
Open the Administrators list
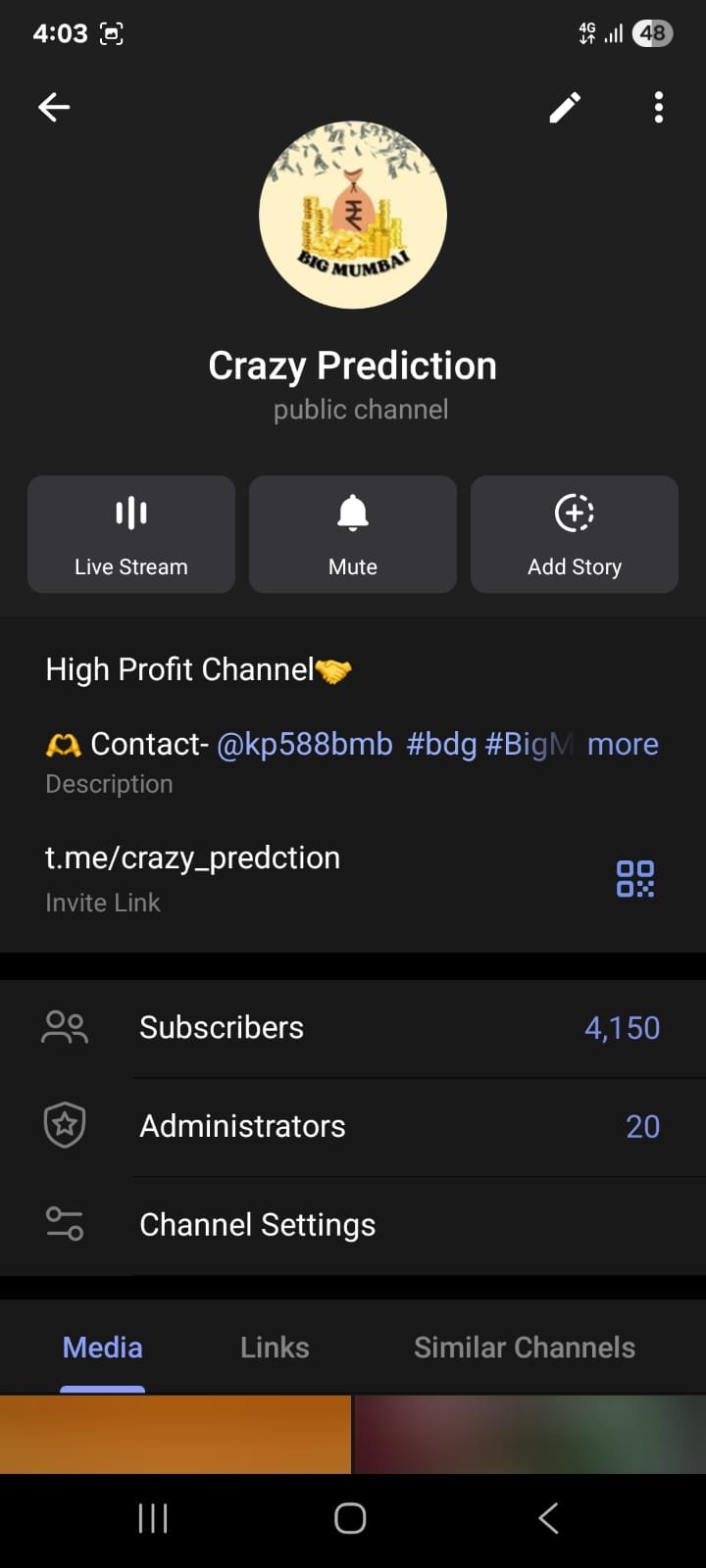point(353,1127)
